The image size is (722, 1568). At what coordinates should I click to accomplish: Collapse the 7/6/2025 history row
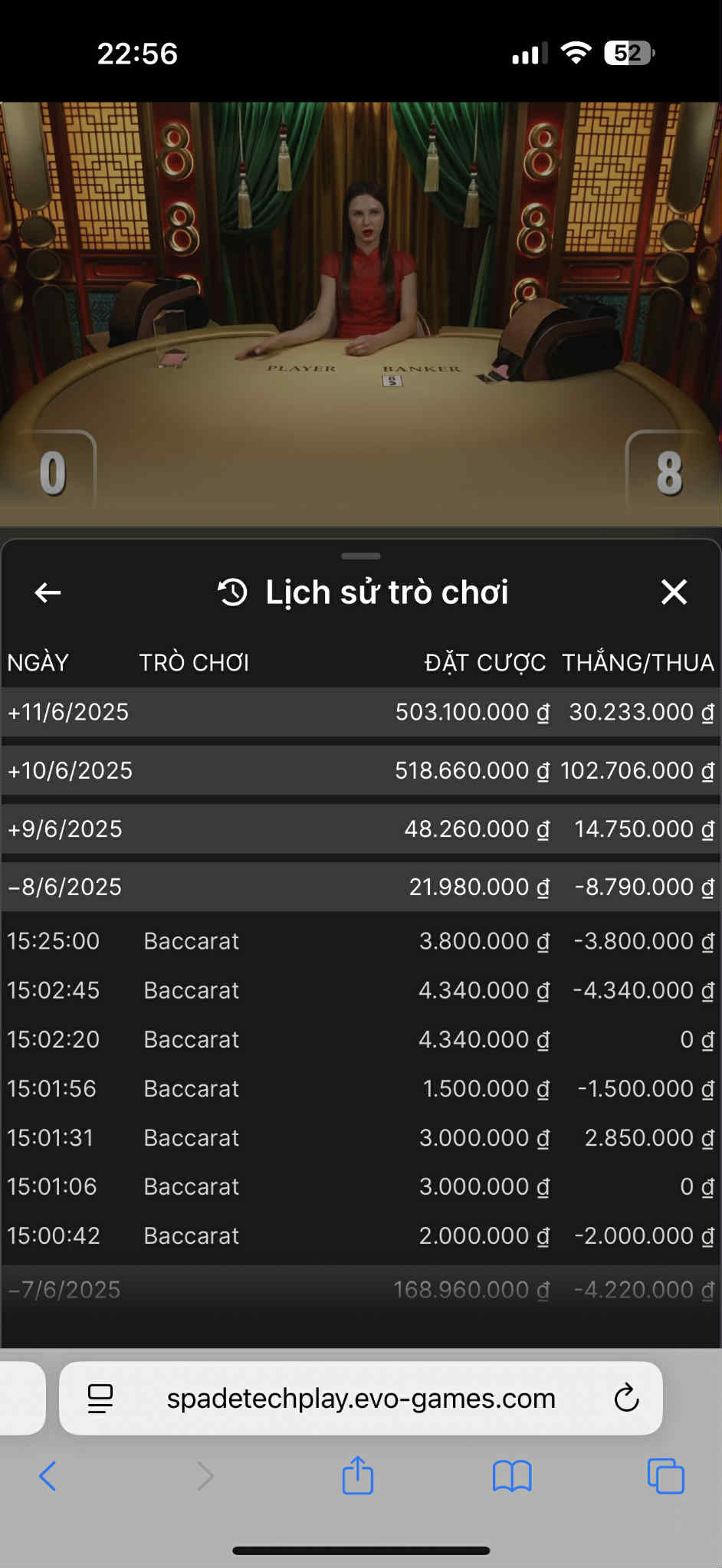point(360,1290)
